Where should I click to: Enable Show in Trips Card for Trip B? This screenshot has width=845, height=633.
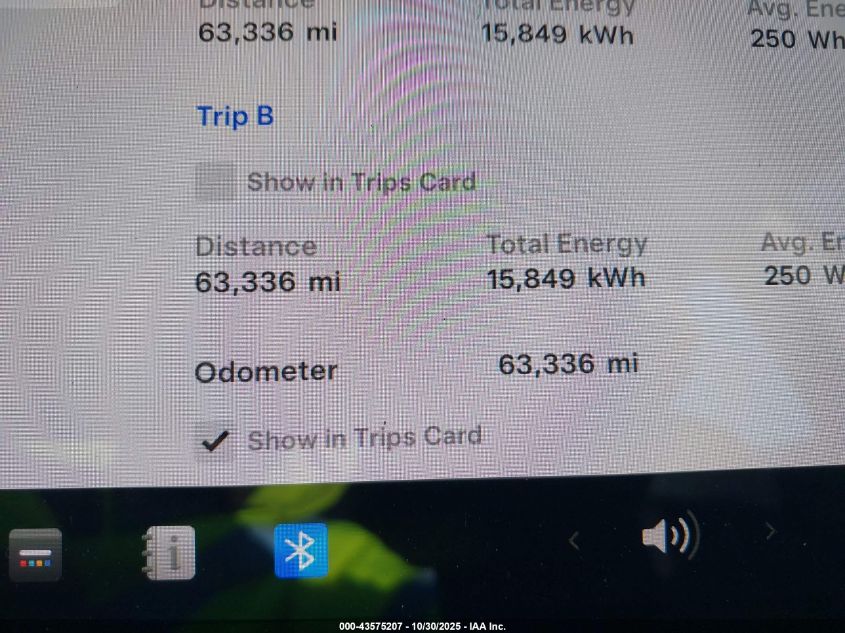(x=215, y=182)
